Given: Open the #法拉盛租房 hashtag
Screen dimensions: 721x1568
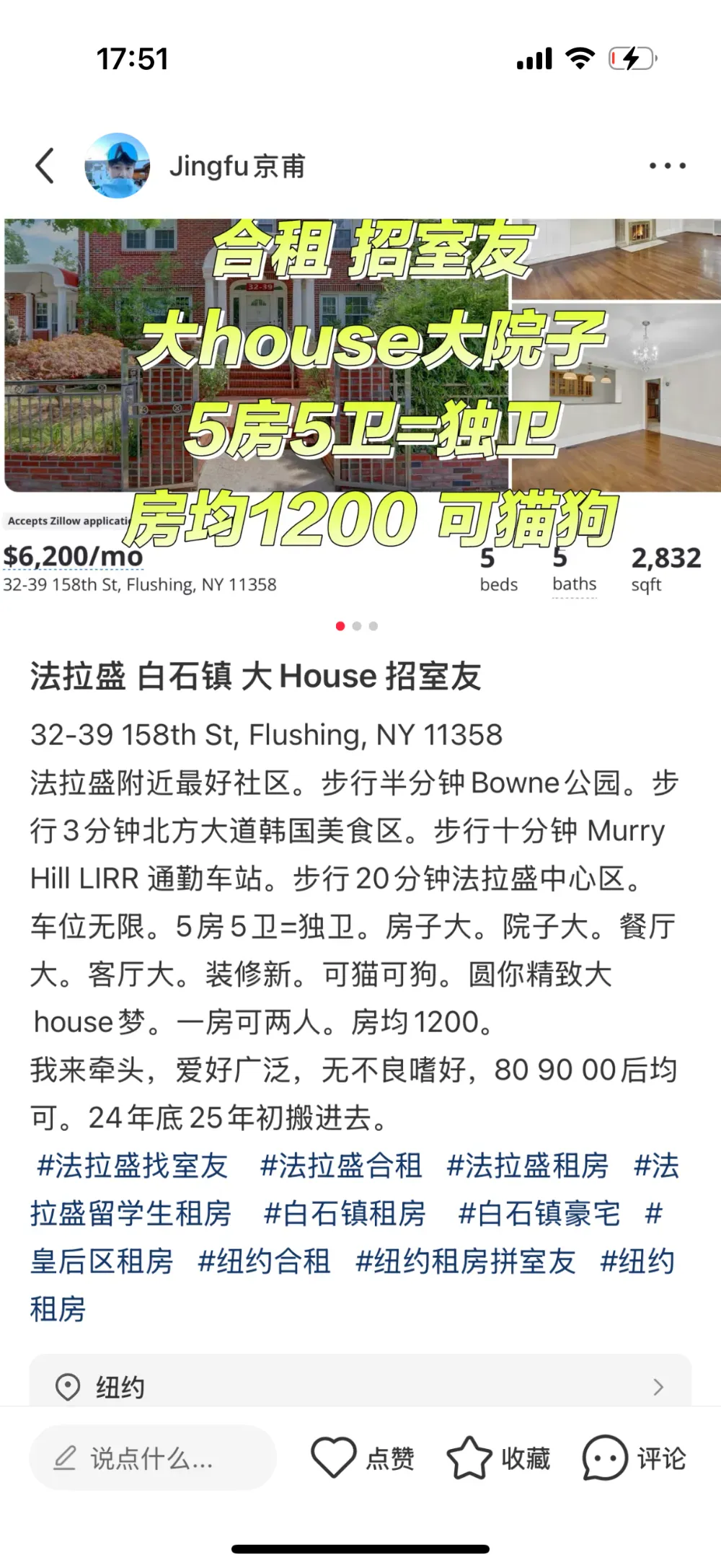Looking at the screenshot, I should point(528,1166).
